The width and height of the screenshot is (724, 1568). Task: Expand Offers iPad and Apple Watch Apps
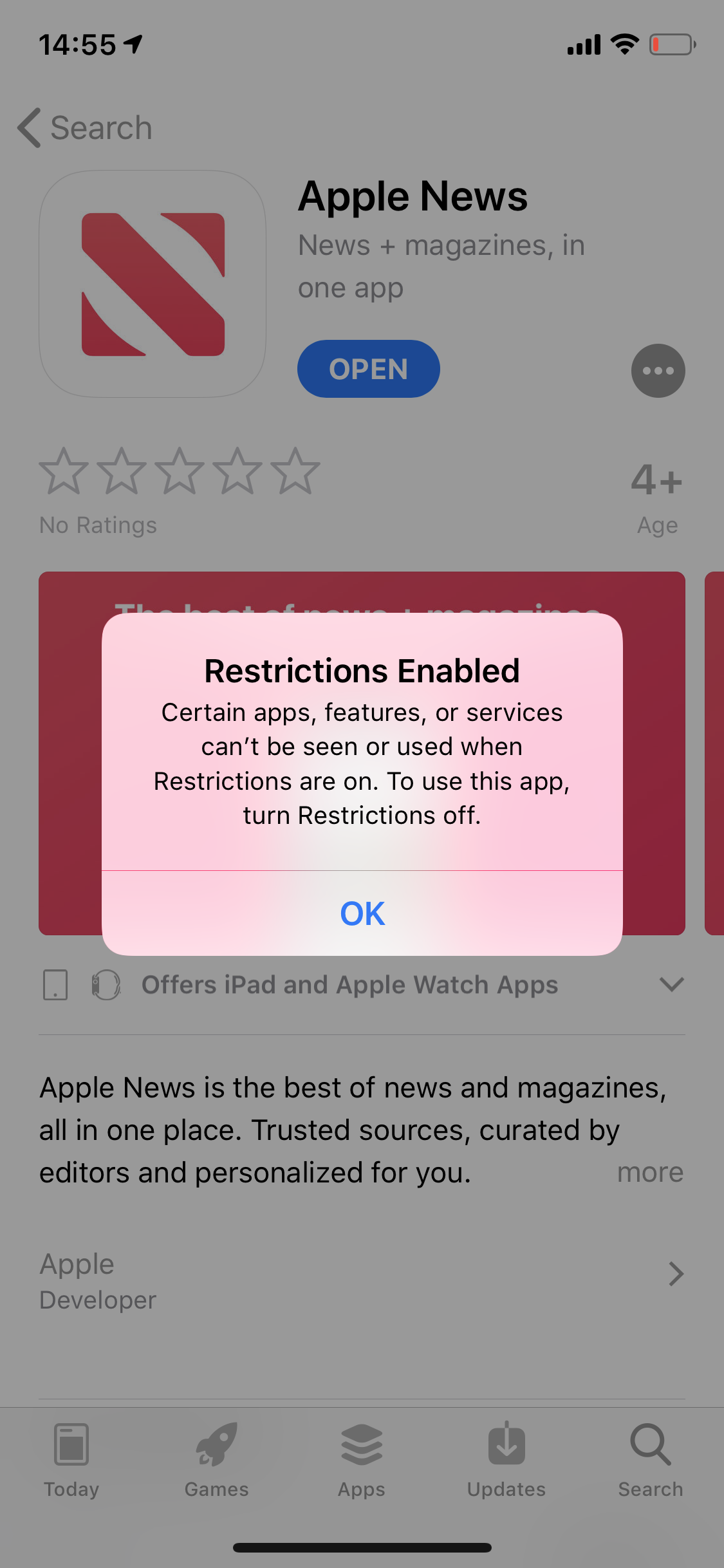click(671, 985)
